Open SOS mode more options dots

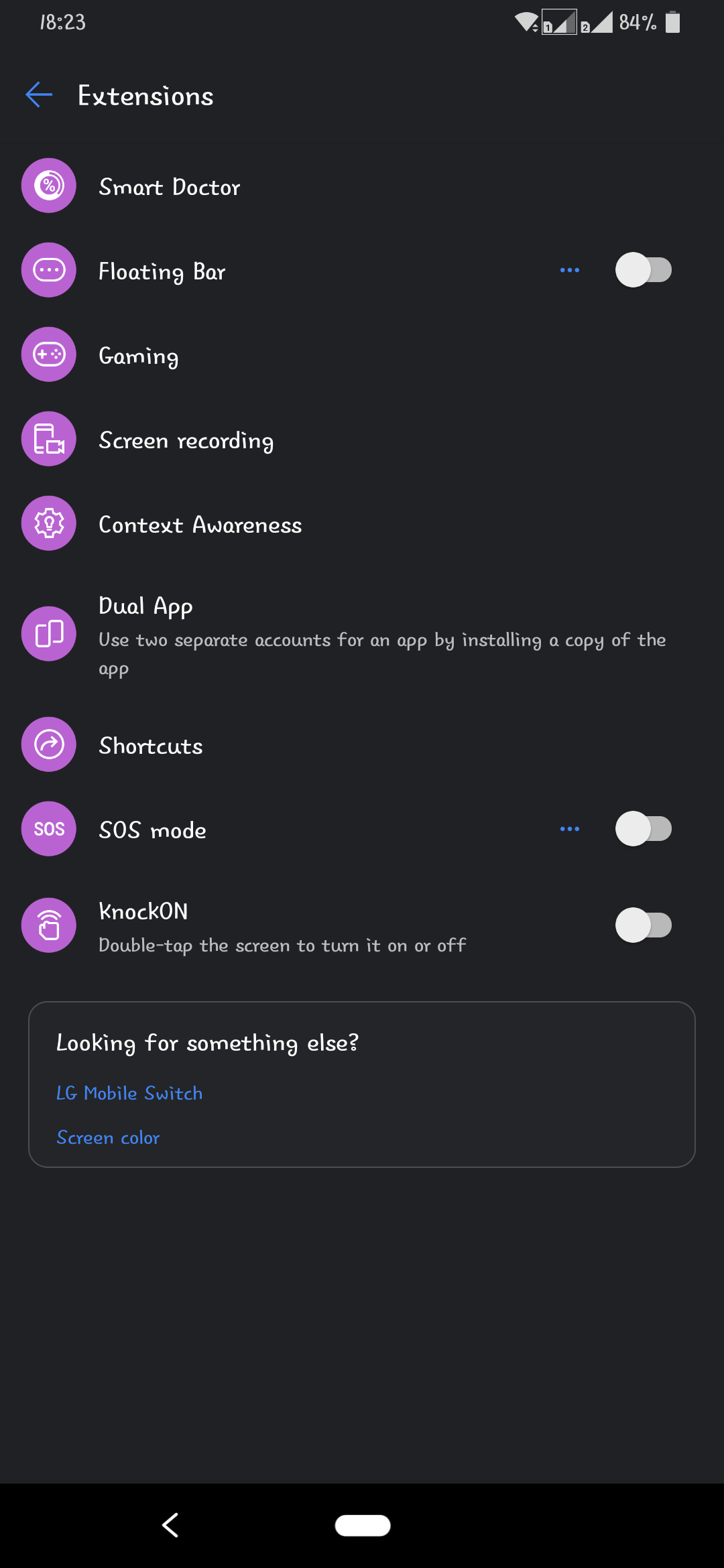point(569,829)
